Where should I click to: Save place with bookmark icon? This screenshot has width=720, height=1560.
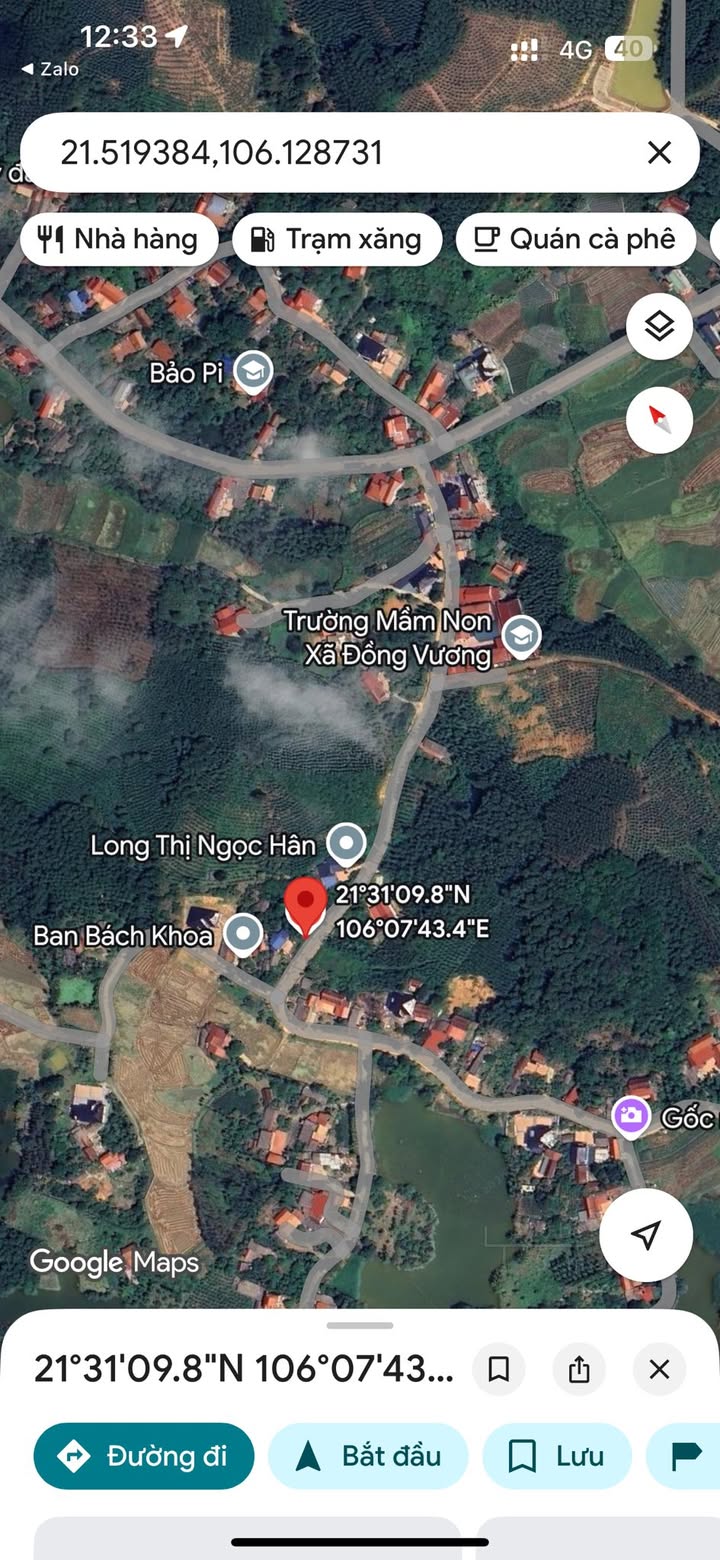pyautogui.click(x=498, y=1369)
